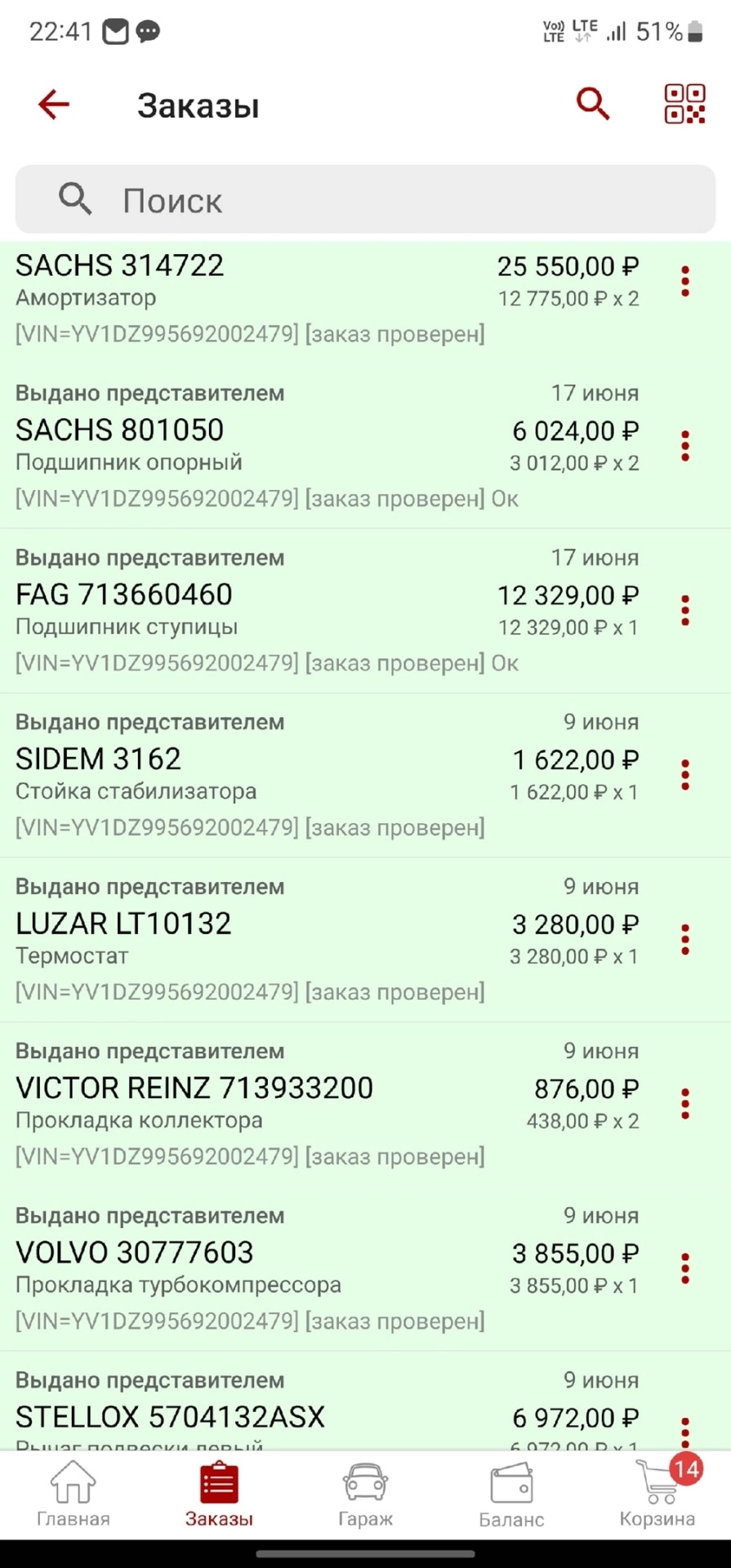Screen dimensions: 731x1568
Task: Open the menu for LUZAR LT10132 order
Action: click(684, 938)
